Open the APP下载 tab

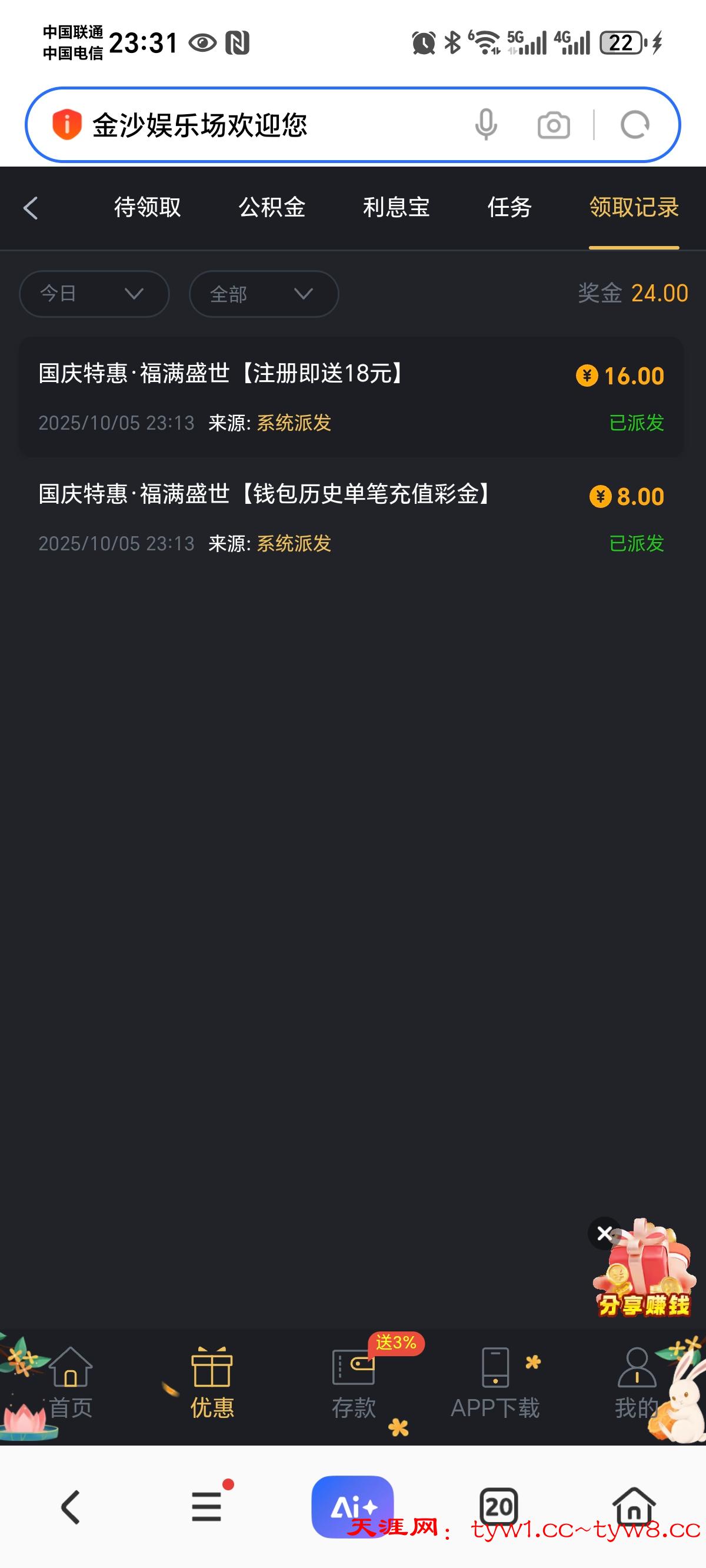point(495,1383)
